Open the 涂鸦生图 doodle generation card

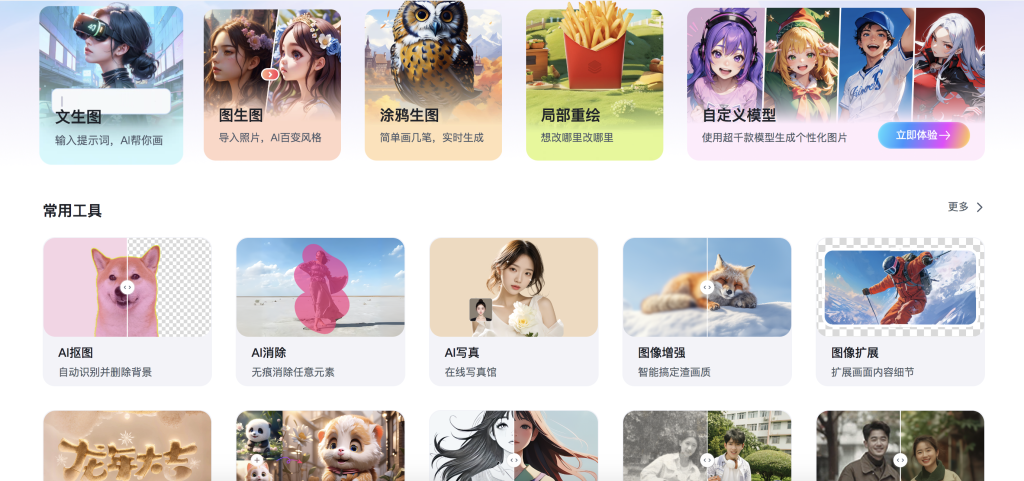(433, 85)
